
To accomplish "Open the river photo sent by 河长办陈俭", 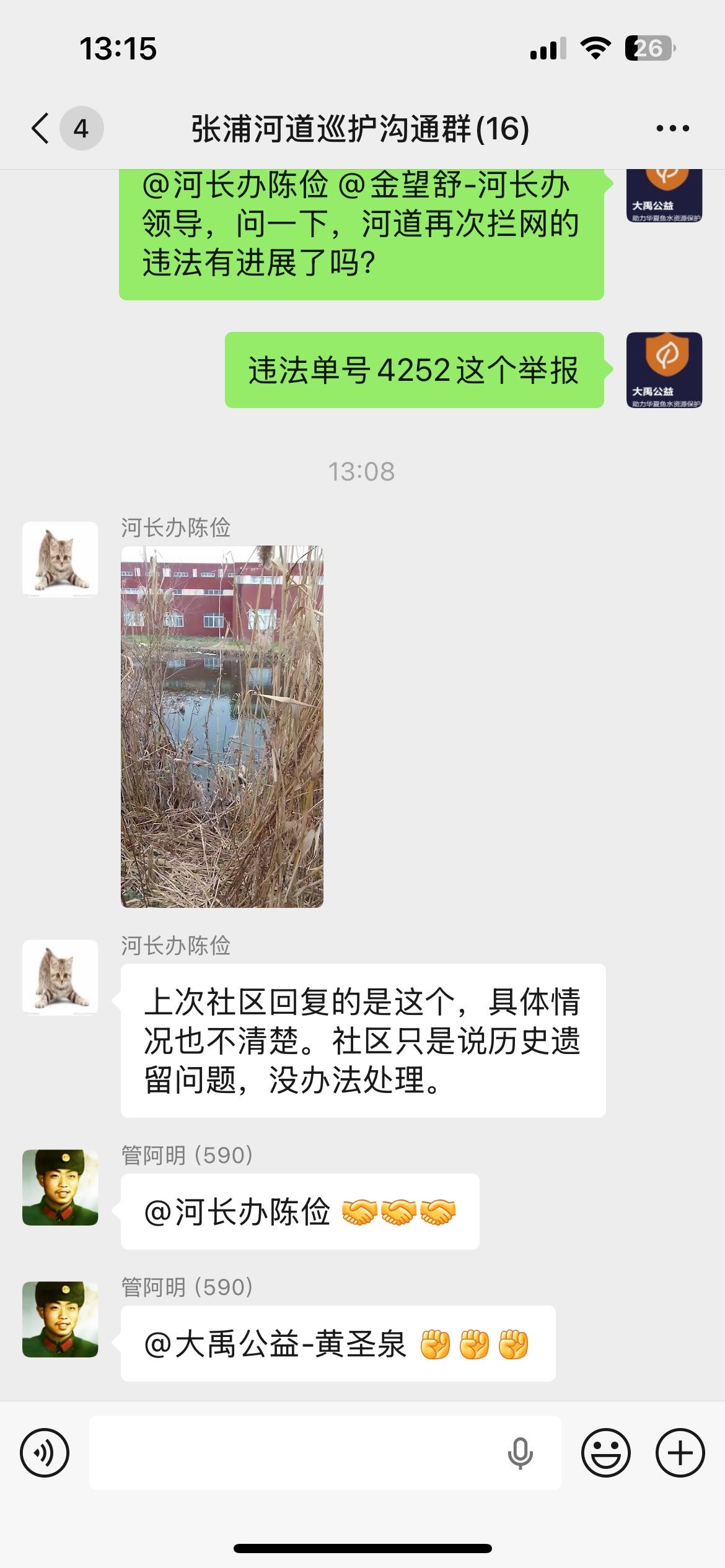I will coord(222,726).
